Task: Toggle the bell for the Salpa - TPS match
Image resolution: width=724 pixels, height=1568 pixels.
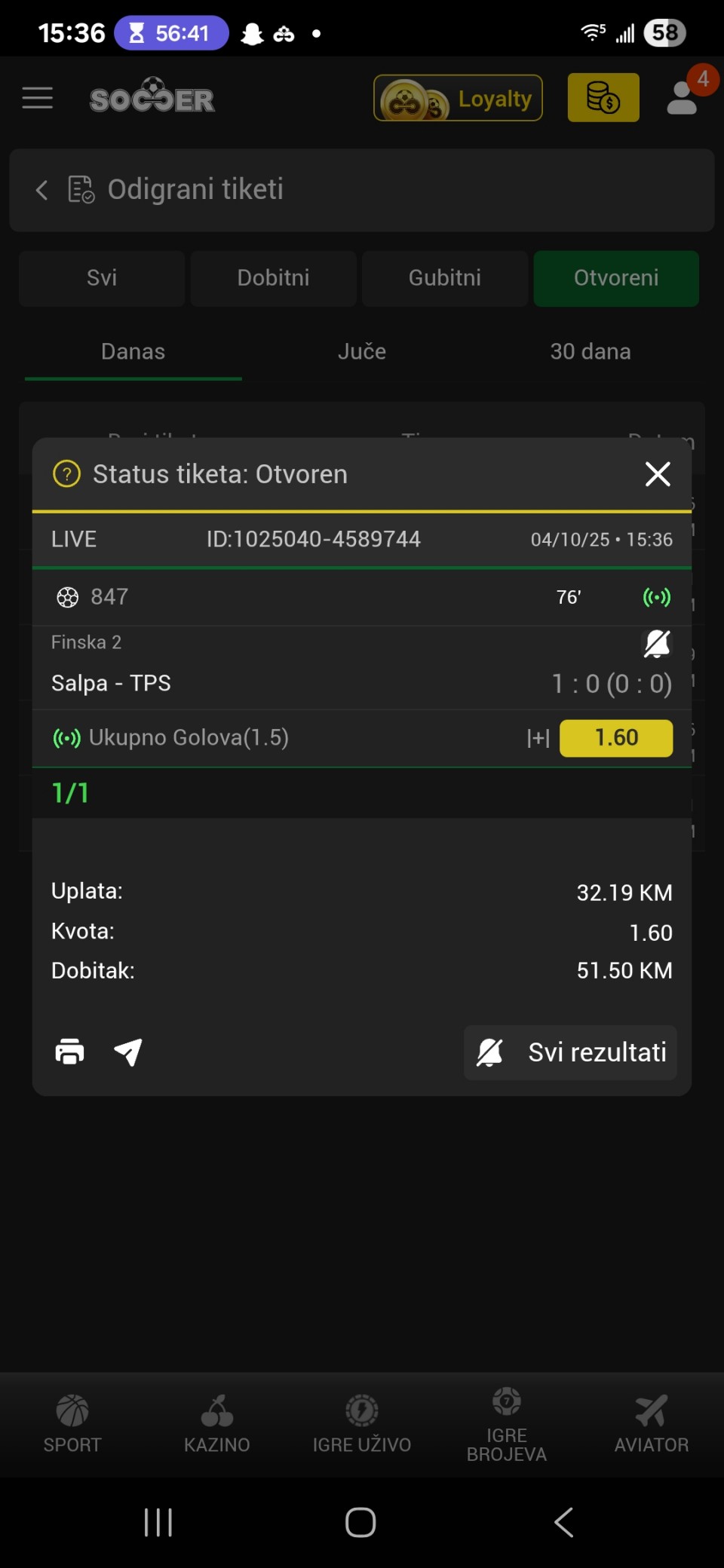Action: click(x=656, y=643)
